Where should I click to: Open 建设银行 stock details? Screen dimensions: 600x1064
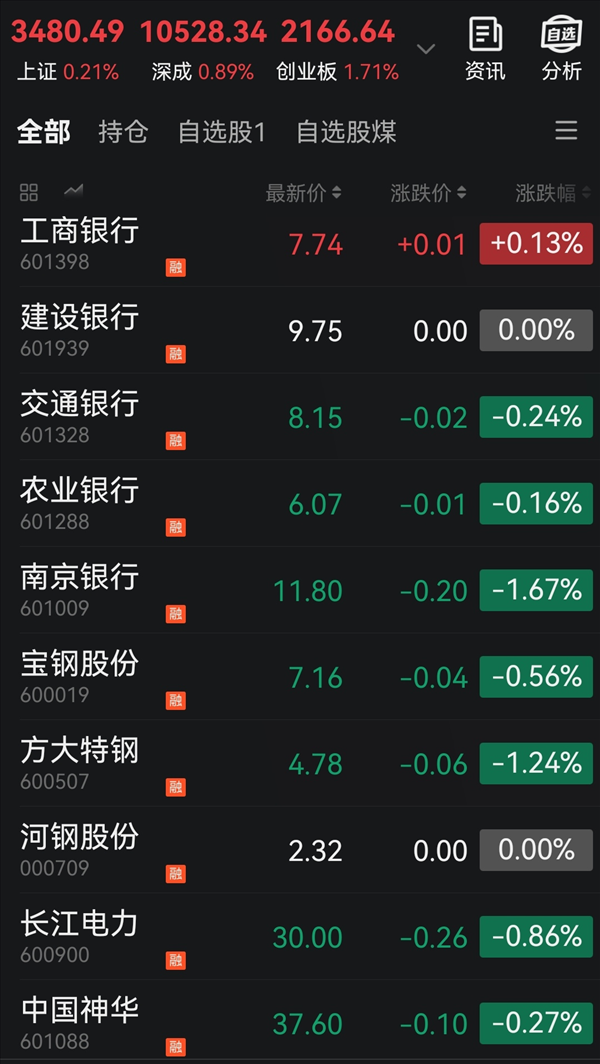(x=300, y=330)
